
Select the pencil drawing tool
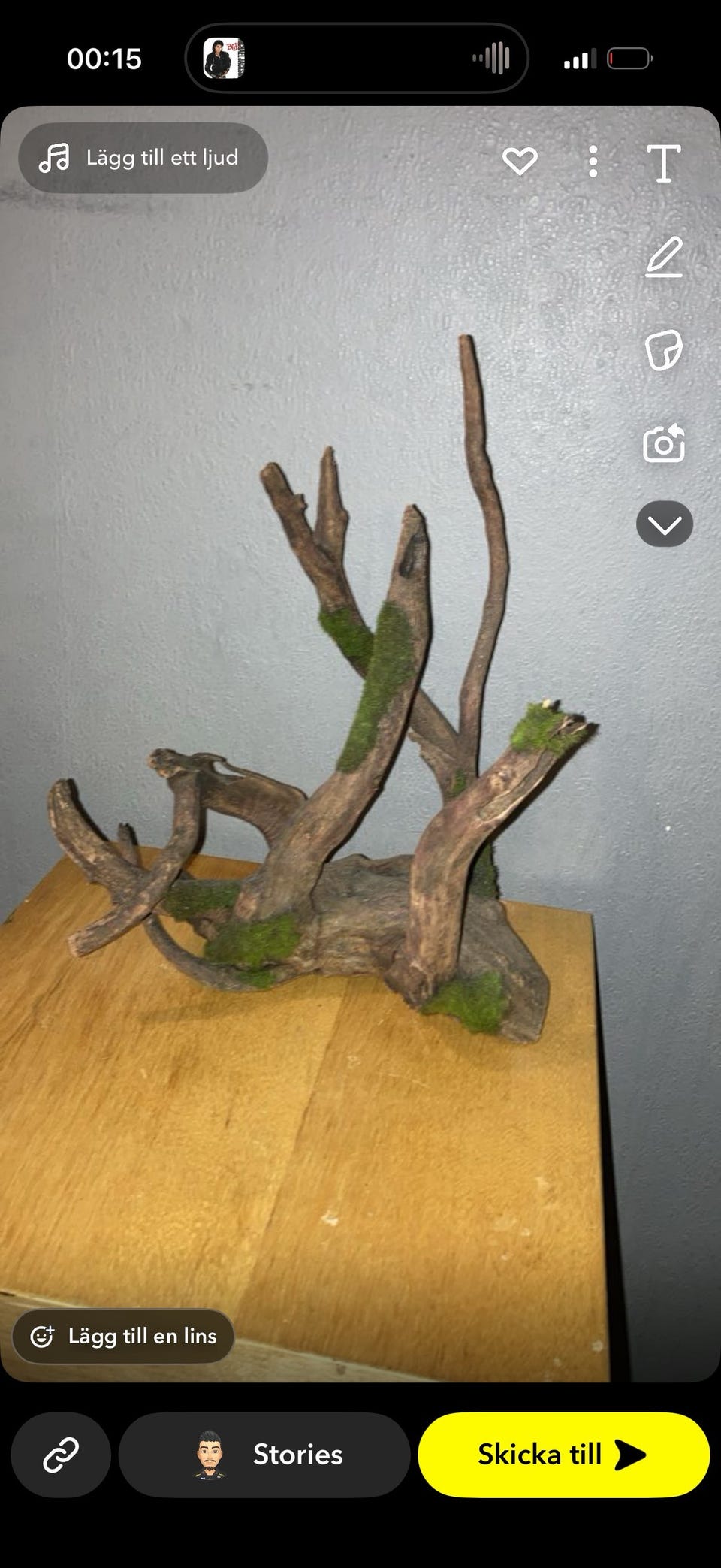tap(664, 257)
